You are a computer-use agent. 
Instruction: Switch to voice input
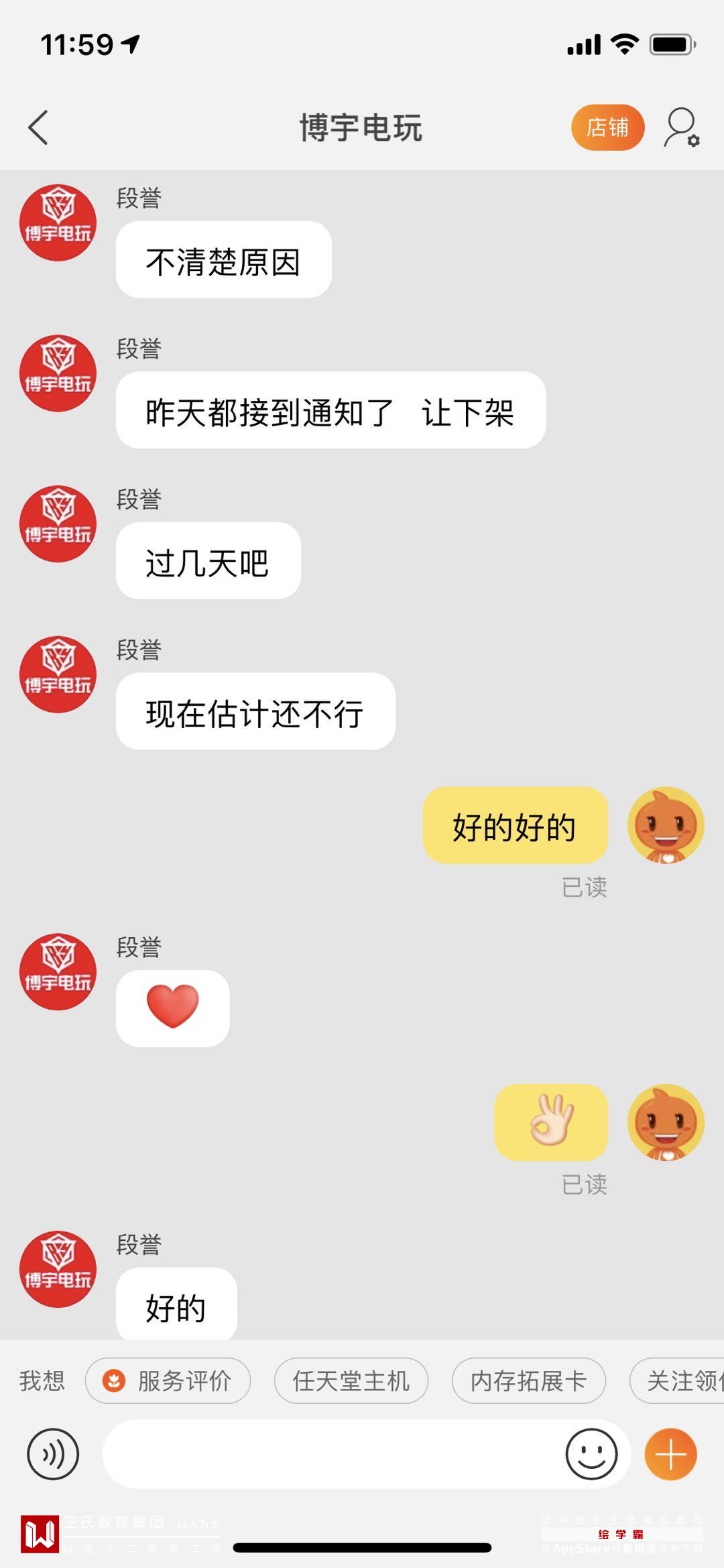(x=53, y=1454)
